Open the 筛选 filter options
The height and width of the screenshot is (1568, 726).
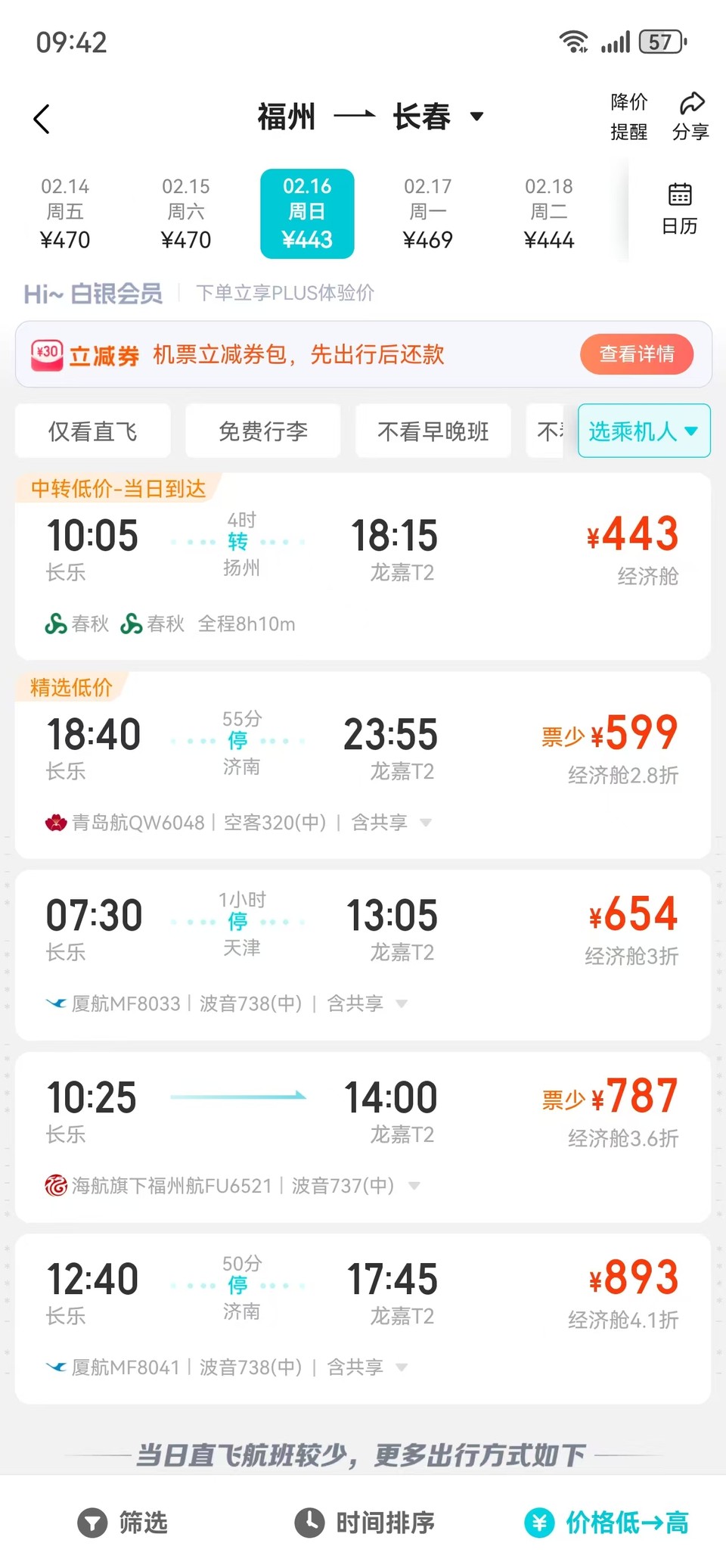(123, 1522)
